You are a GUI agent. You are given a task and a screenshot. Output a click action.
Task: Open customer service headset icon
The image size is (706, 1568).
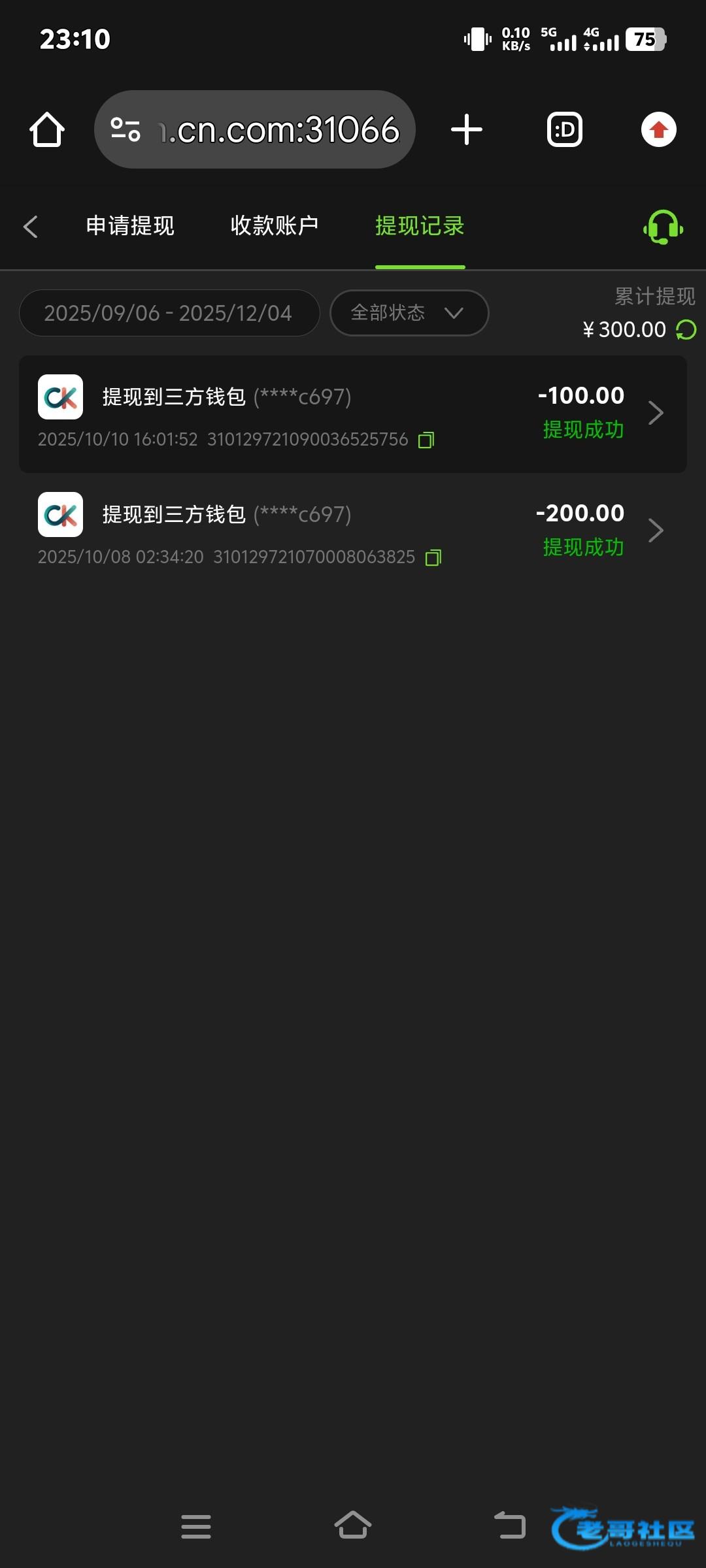663,227
